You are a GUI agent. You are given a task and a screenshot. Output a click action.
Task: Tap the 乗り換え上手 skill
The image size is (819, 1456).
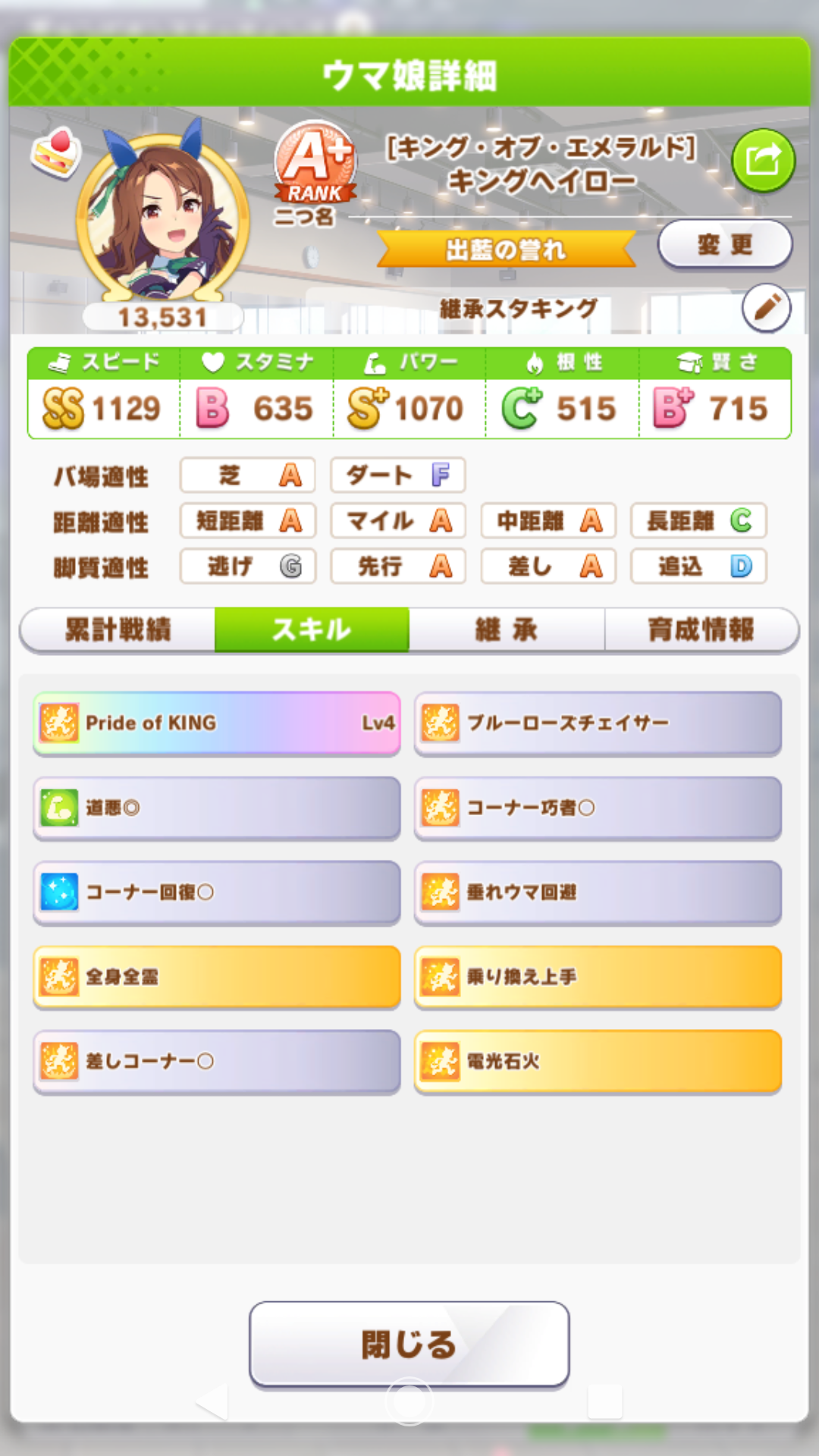point(598,977)
